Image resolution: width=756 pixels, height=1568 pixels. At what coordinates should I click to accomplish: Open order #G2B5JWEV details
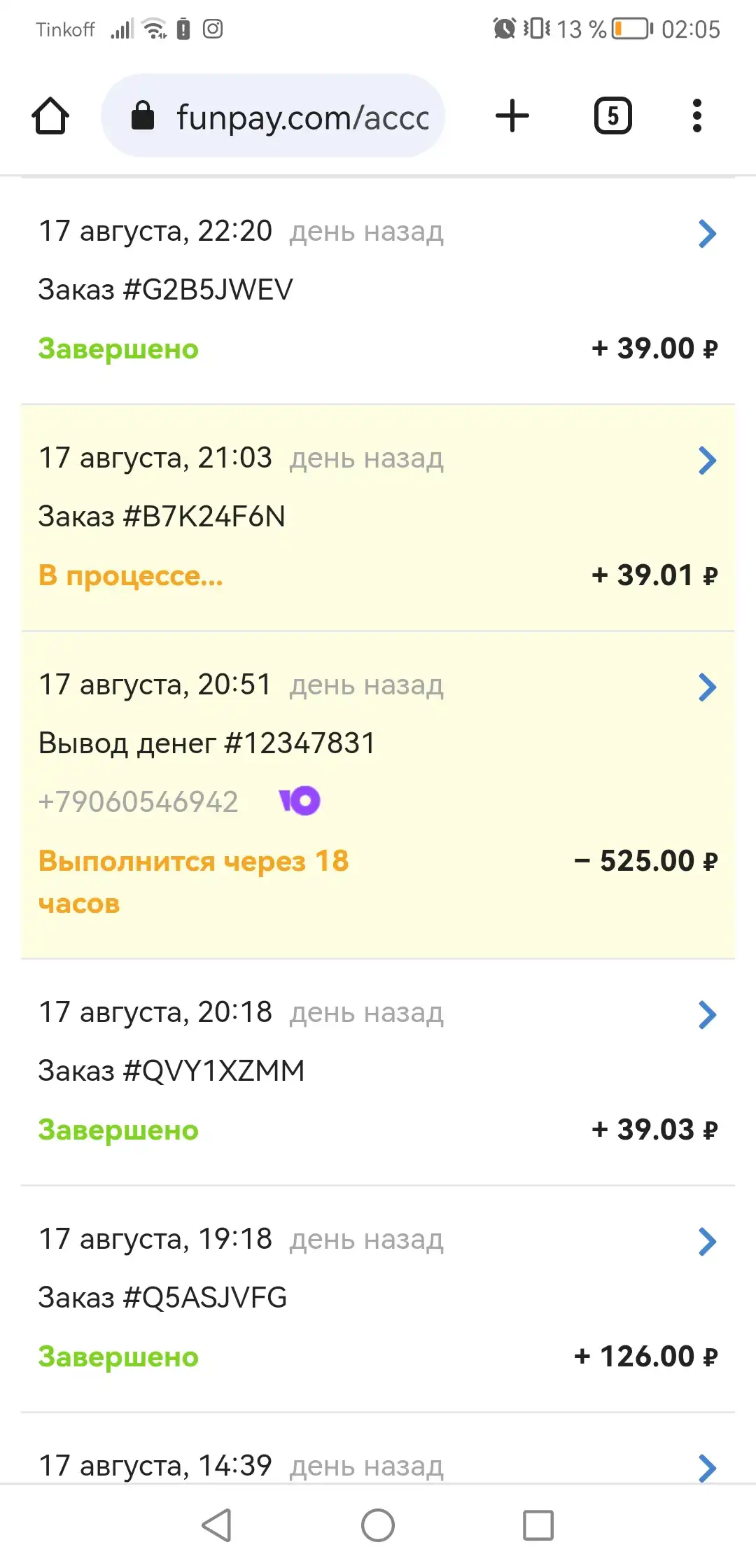tap(378, 290)
